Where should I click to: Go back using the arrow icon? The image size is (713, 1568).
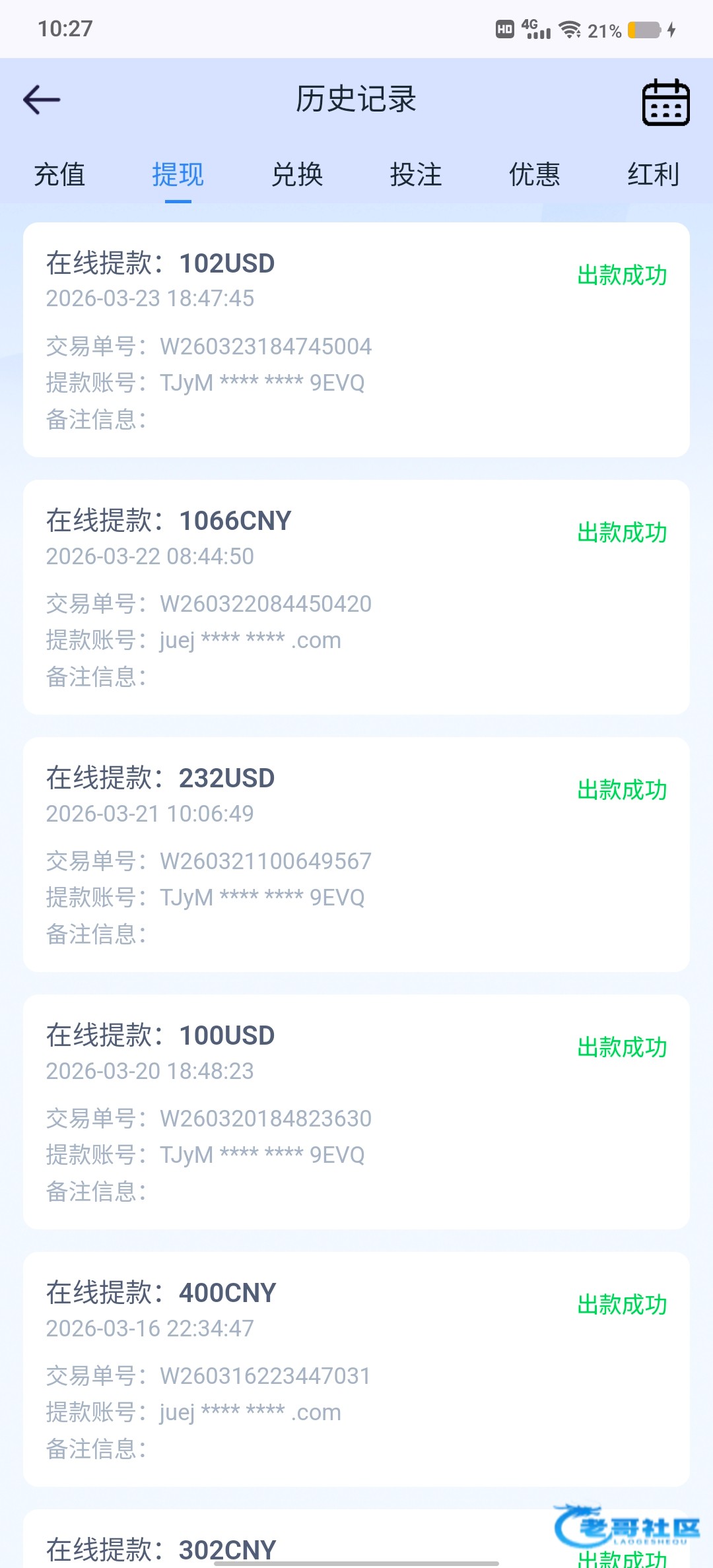click(42, 100)
